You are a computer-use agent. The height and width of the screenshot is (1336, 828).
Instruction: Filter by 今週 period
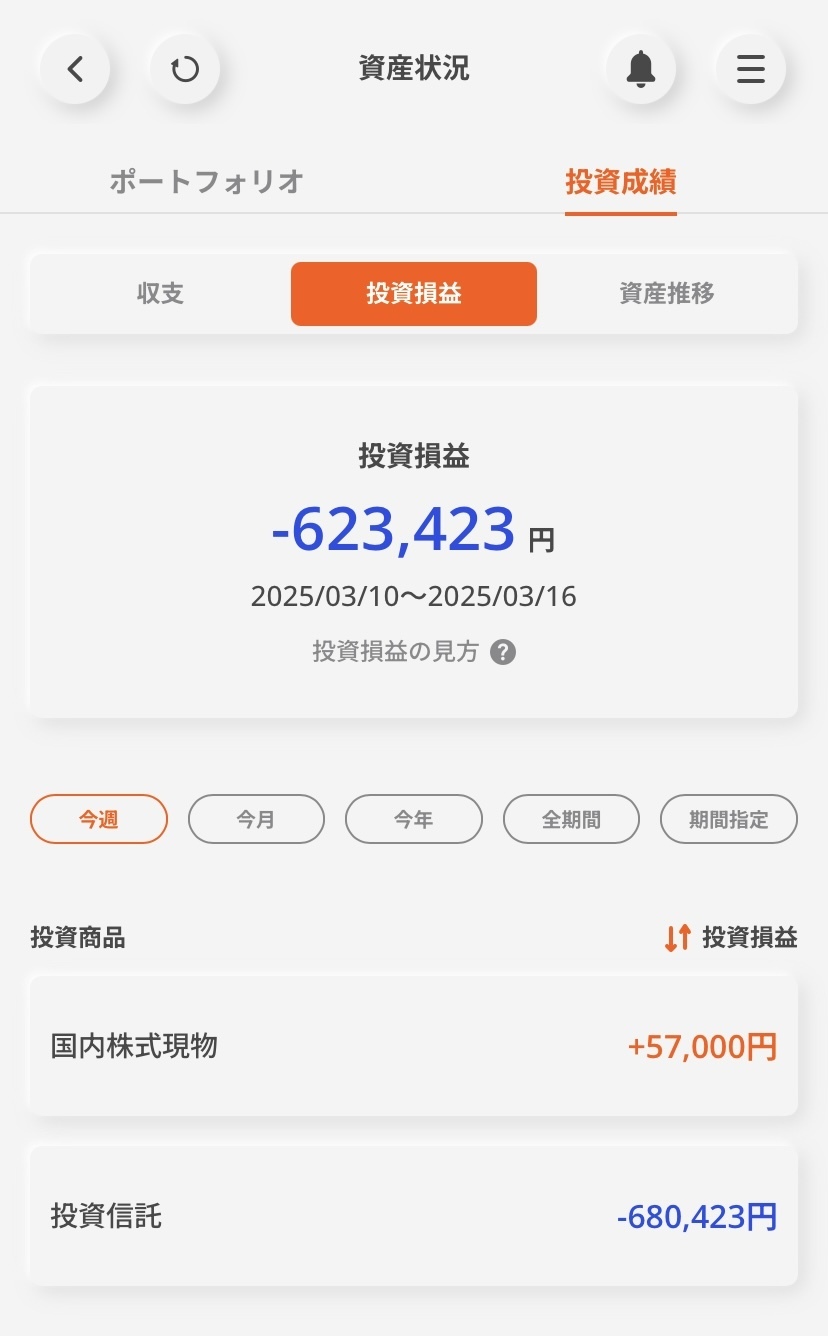click(99, 820)
